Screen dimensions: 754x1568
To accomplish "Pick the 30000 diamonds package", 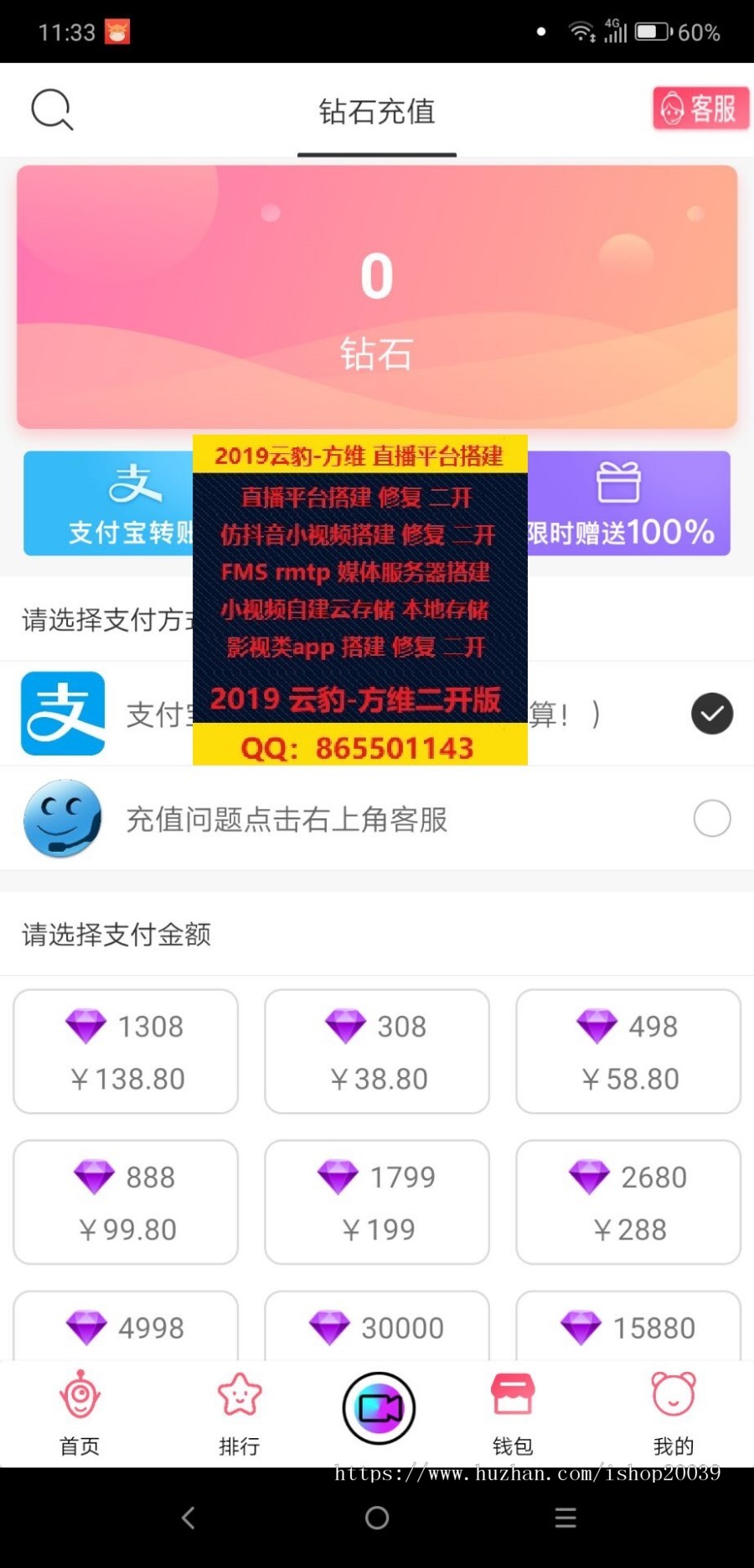I will pyautogui.click(x=377, y=1327).
